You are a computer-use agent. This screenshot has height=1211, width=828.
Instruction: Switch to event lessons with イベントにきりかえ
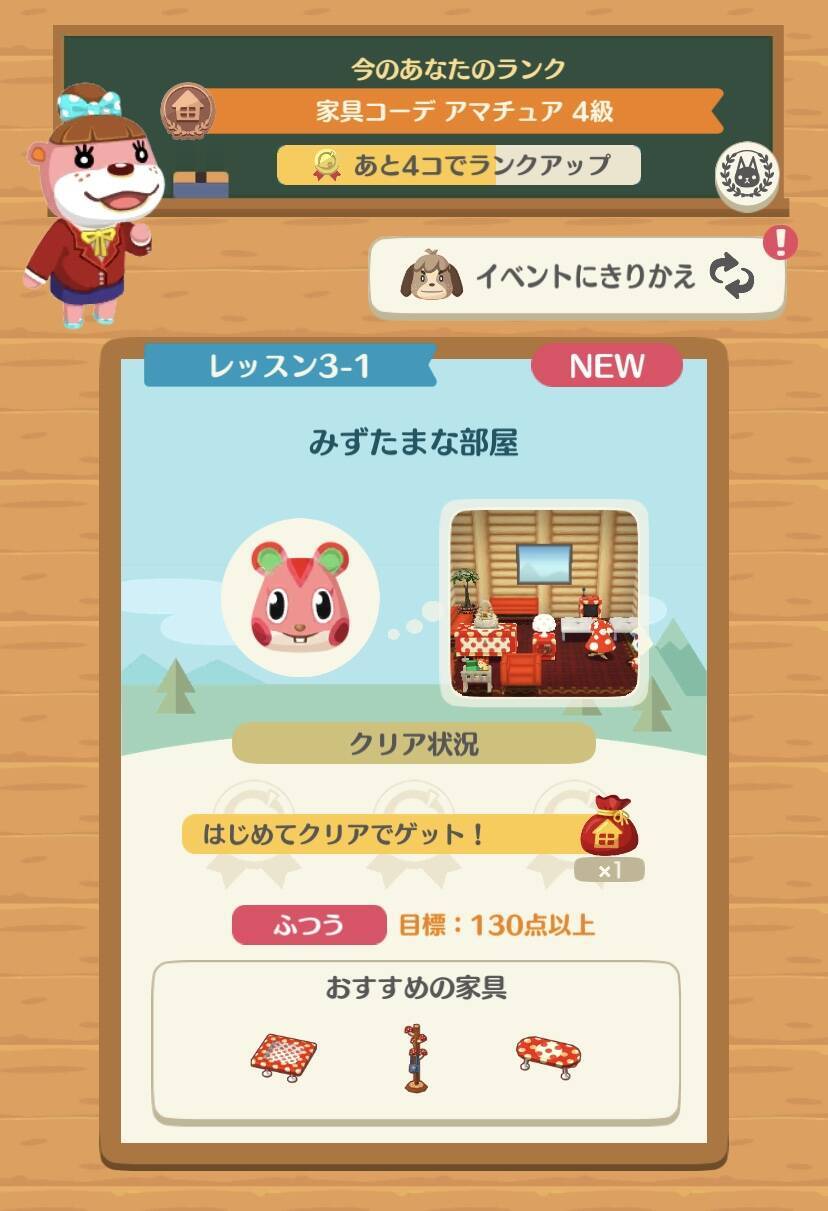pyautogui.click(x=577, y=277)
